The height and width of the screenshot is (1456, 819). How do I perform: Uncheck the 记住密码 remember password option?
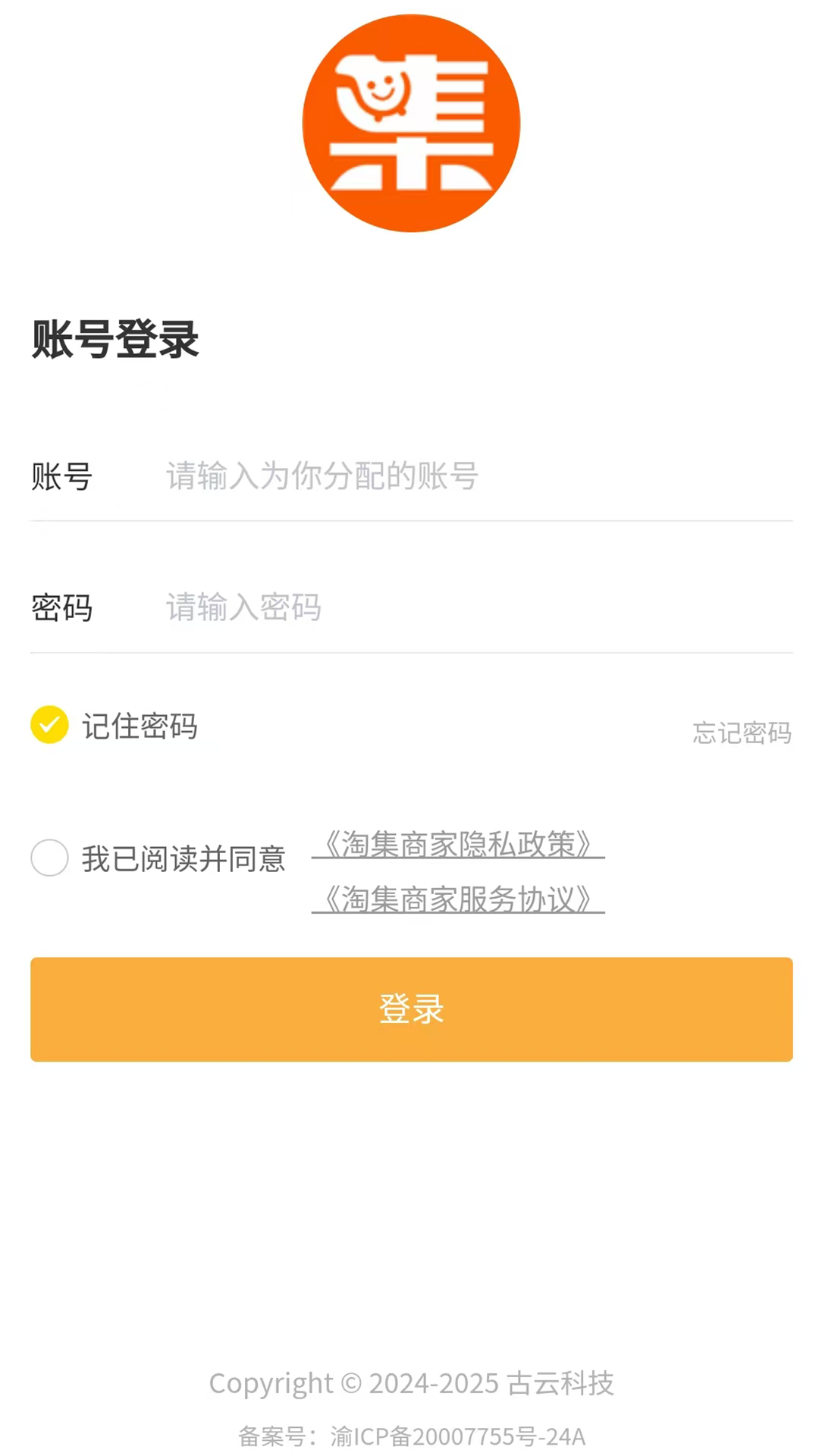[x=49, y=726]
